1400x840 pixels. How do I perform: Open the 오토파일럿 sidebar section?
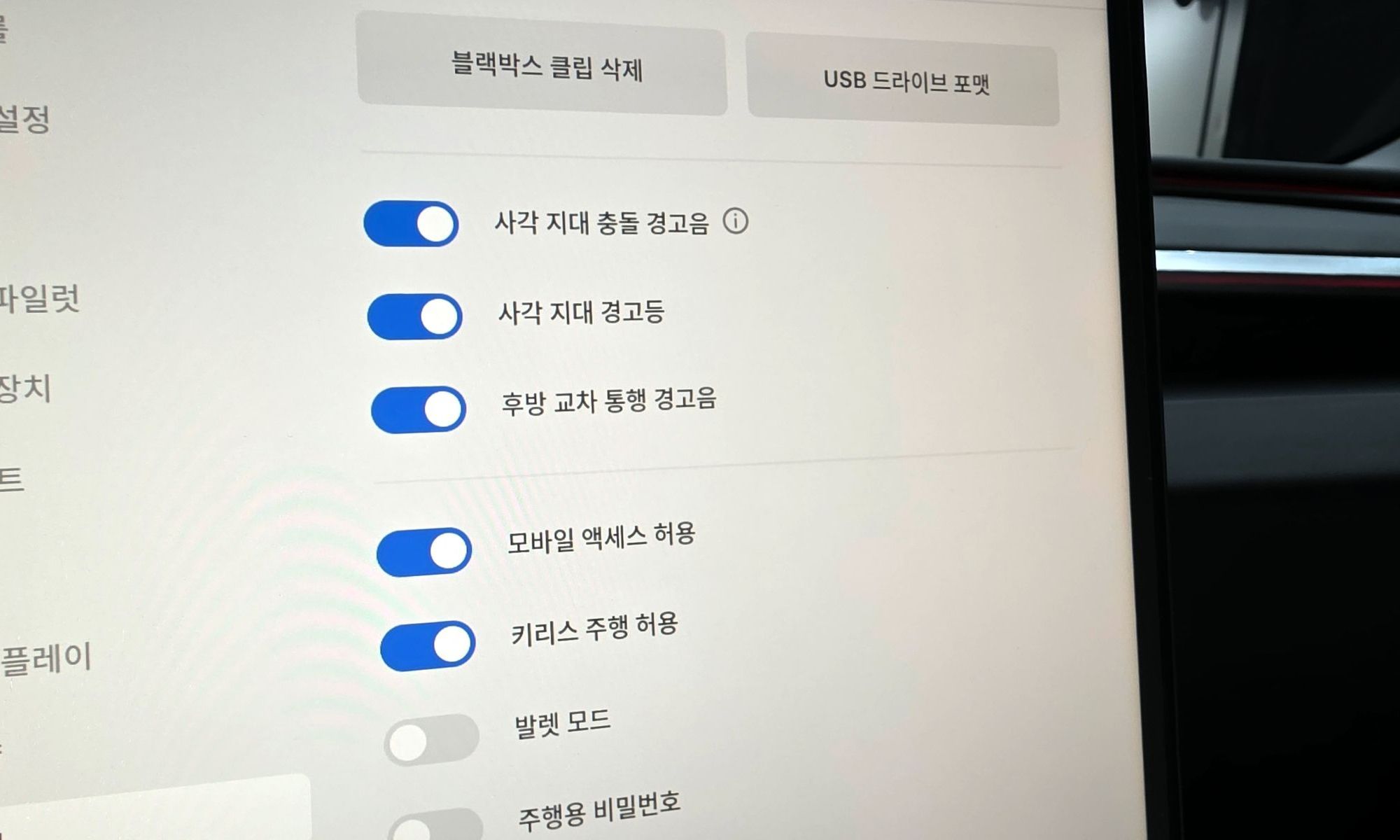coord(38,300)
